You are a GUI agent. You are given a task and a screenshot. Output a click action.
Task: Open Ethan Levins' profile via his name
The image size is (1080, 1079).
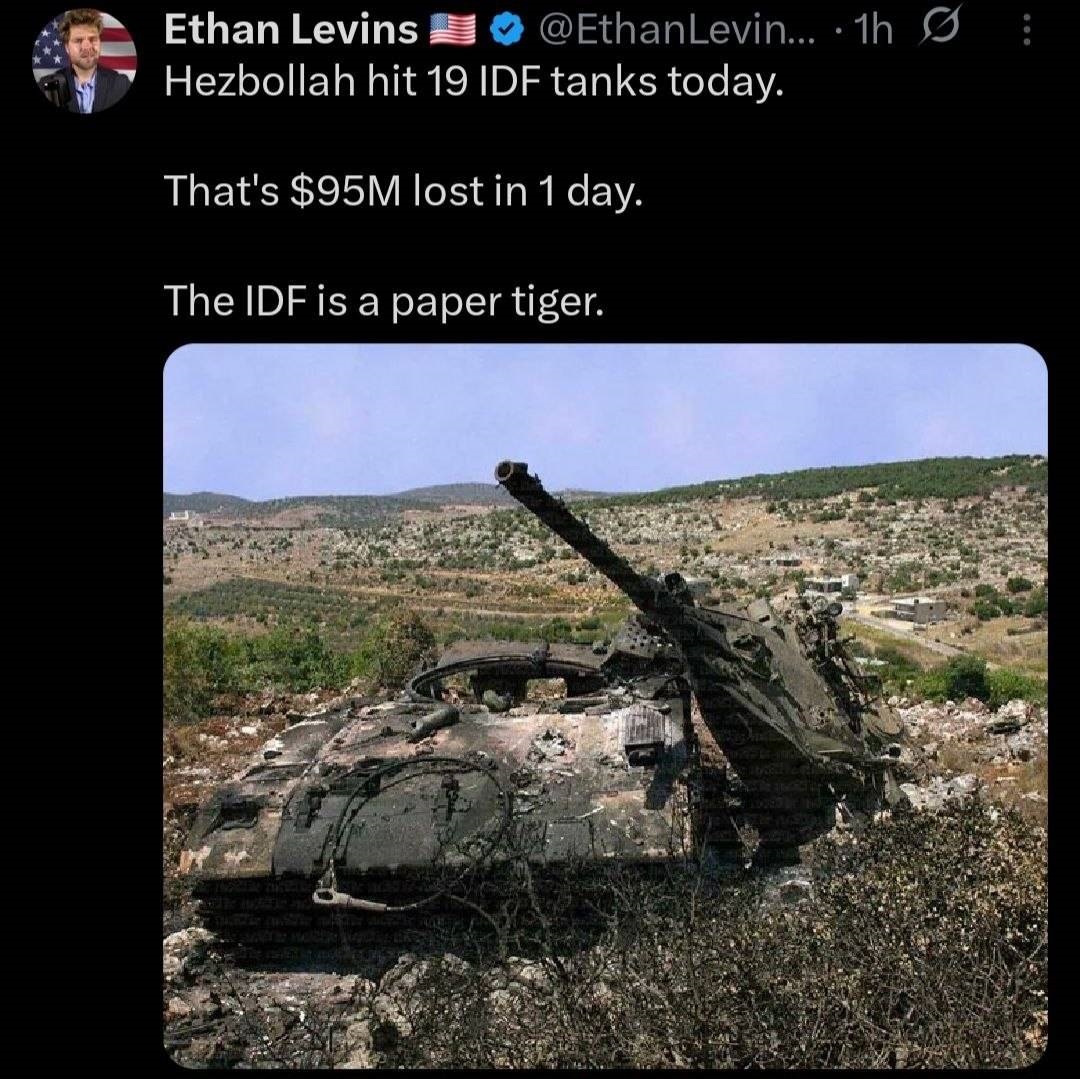290,32
